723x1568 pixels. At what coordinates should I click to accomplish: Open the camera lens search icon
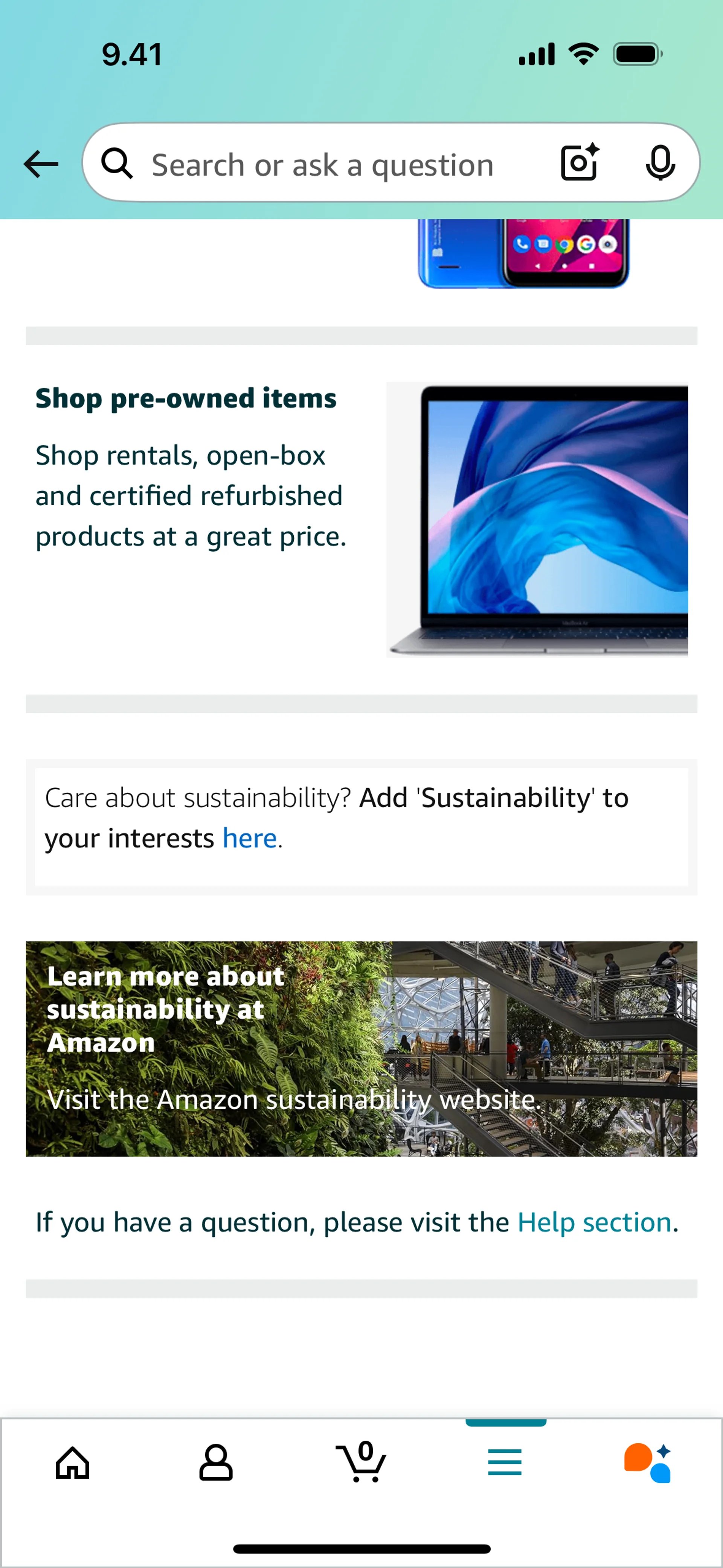point(579,163)
